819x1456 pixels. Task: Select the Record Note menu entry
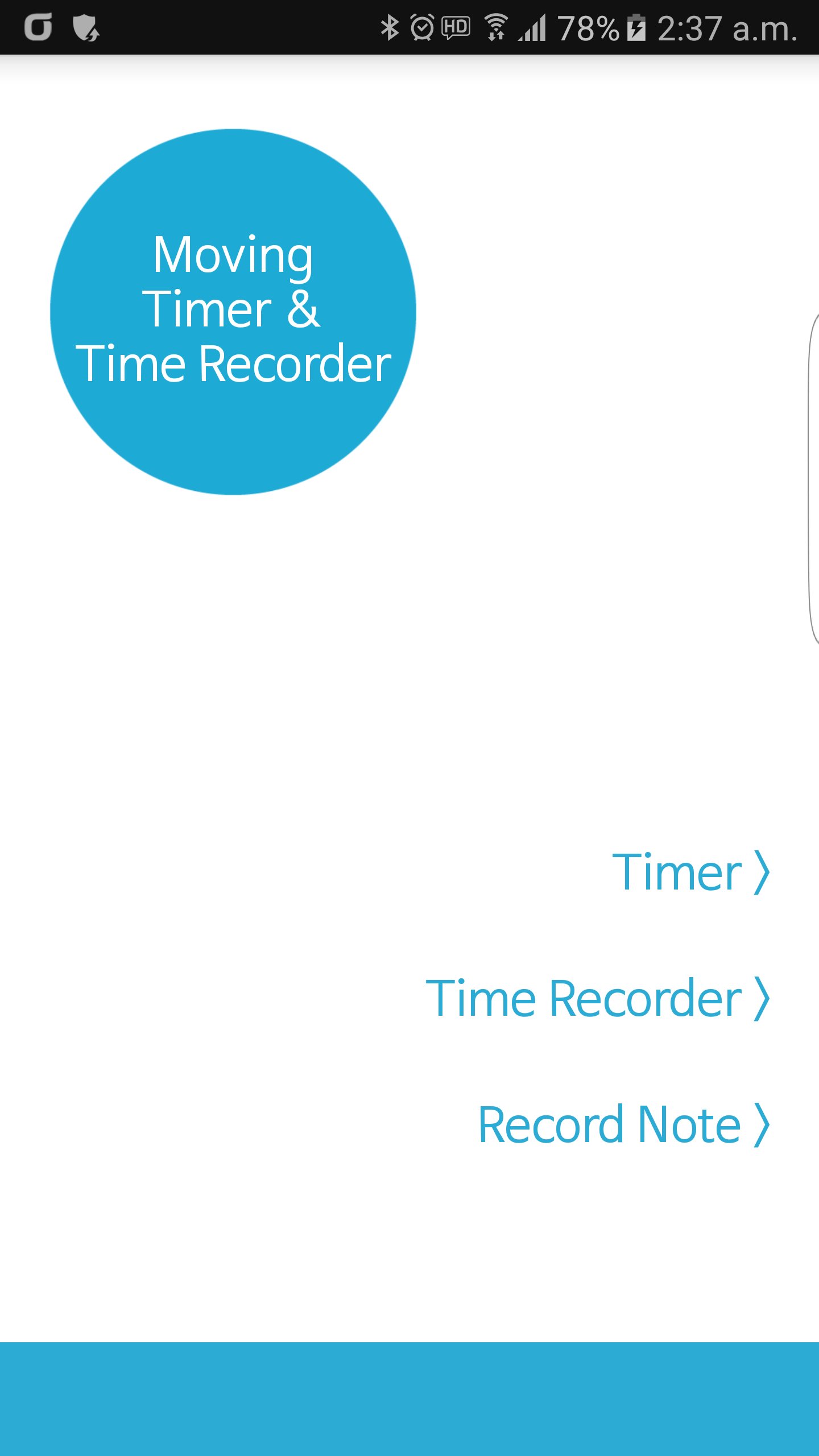tap(609, 1123)
